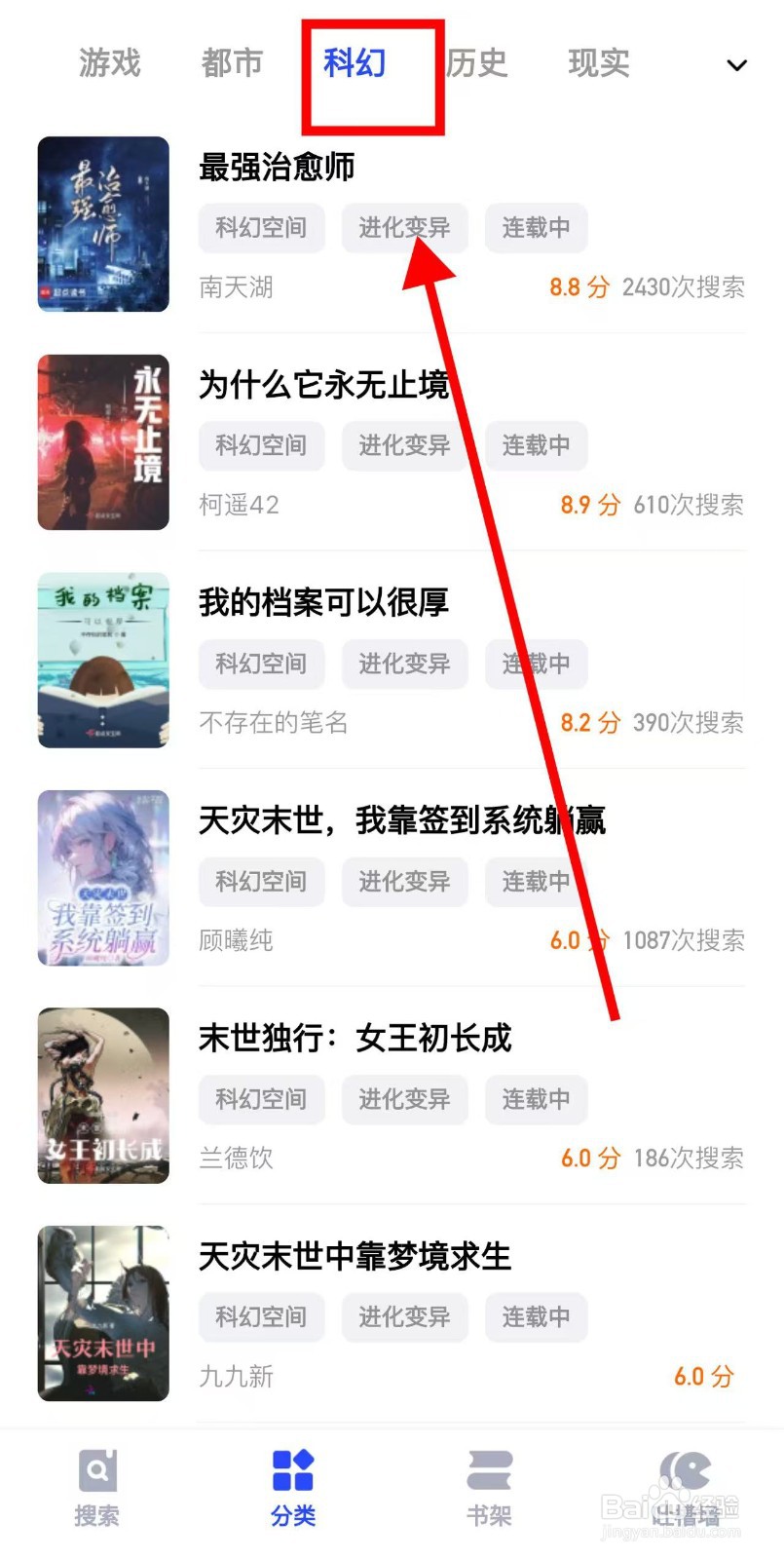View author 南天湖's profile
The width and height of the screenshot is (784, 1559).
click(x=235, y=287)
